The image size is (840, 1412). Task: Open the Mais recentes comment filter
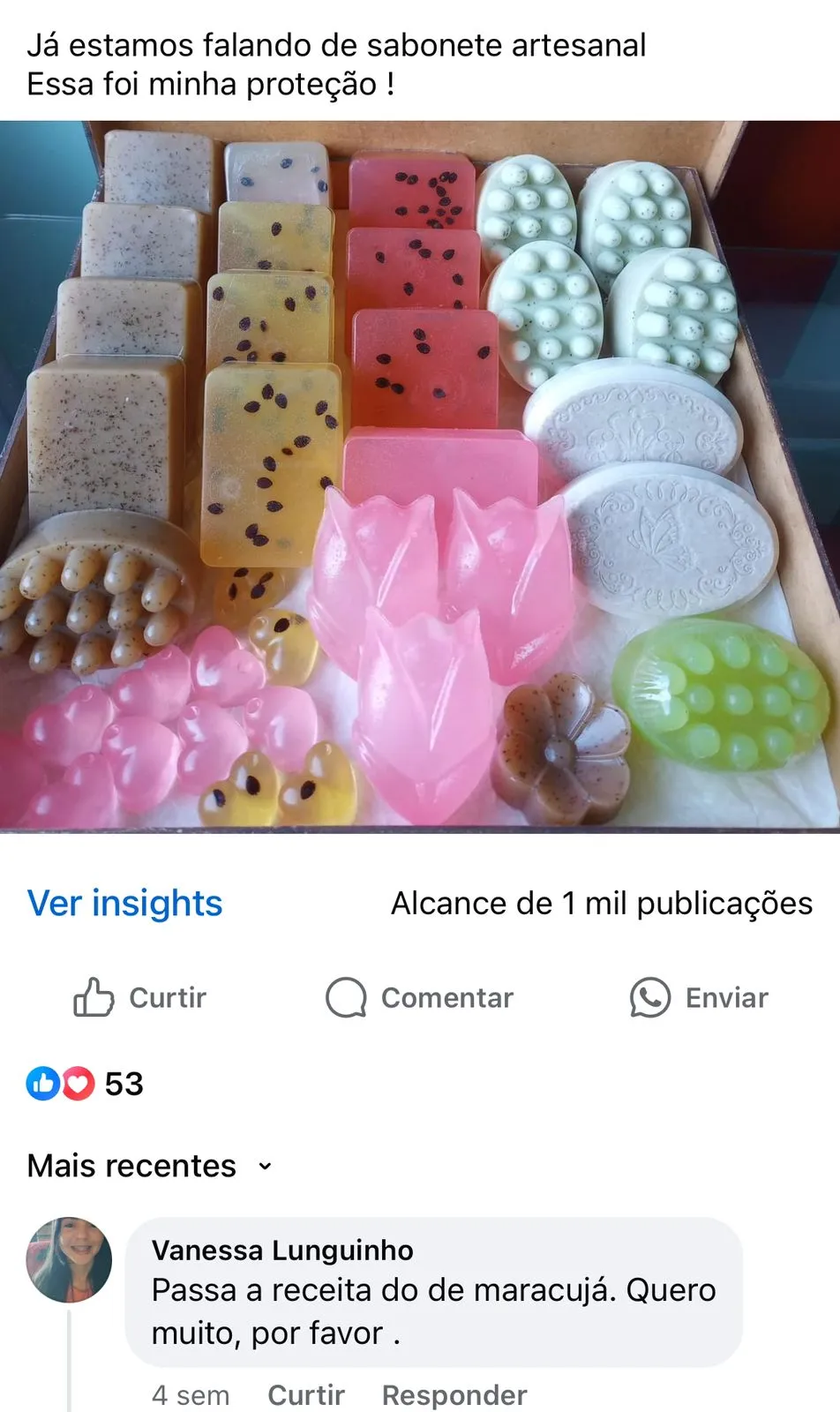click(x=131, y=1165)
